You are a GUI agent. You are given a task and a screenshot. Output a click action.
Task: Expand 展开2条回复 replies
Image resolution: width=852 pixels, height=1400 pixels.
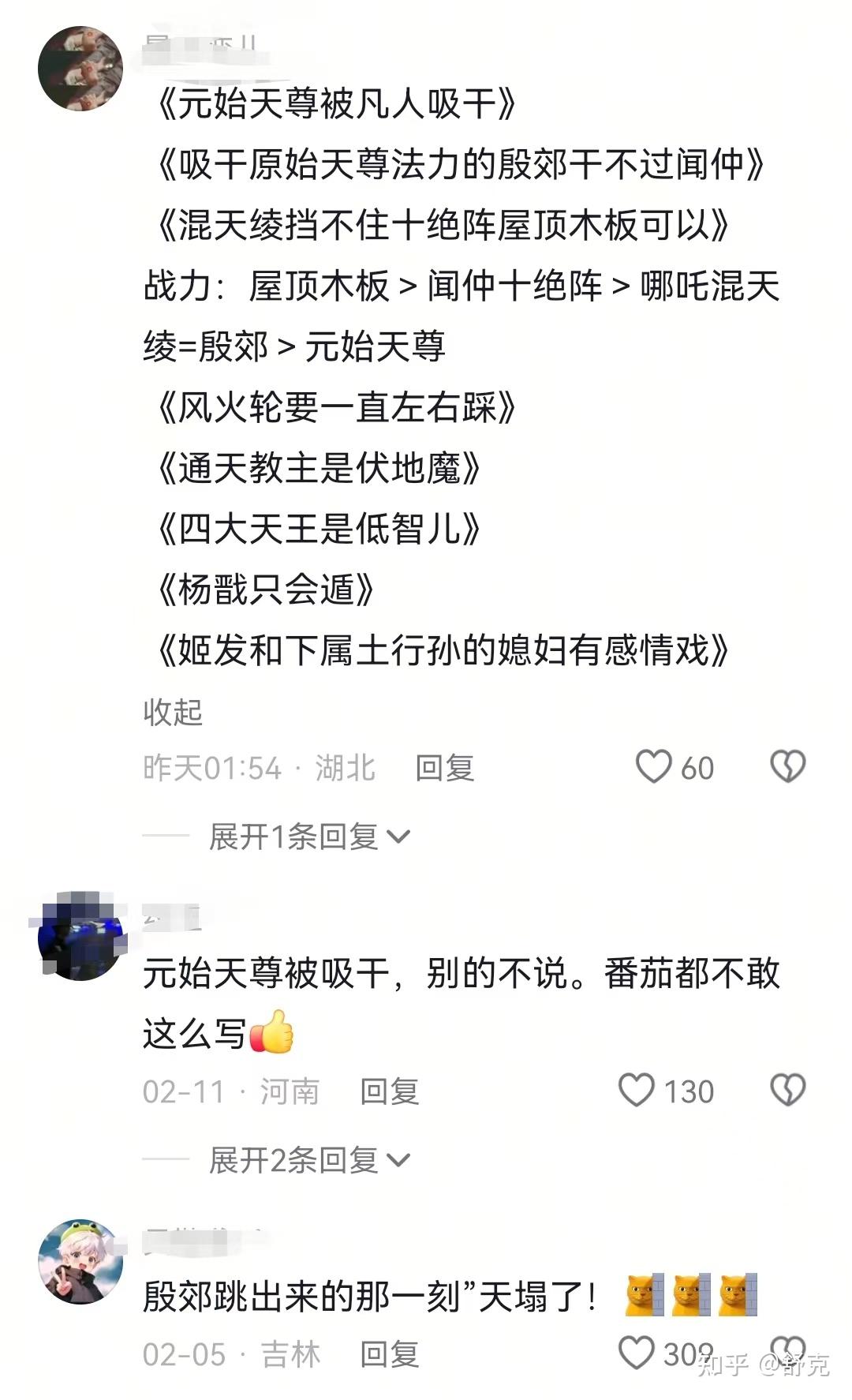coord(309,1160)
